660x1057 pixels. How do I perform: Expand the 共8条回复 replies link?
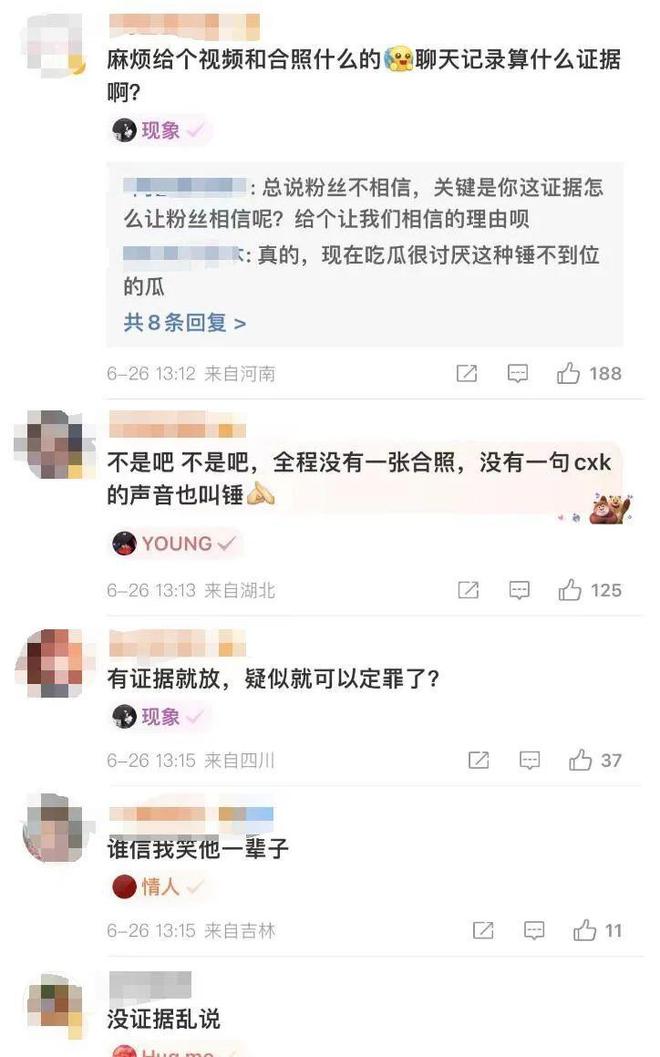coord(184,323)
